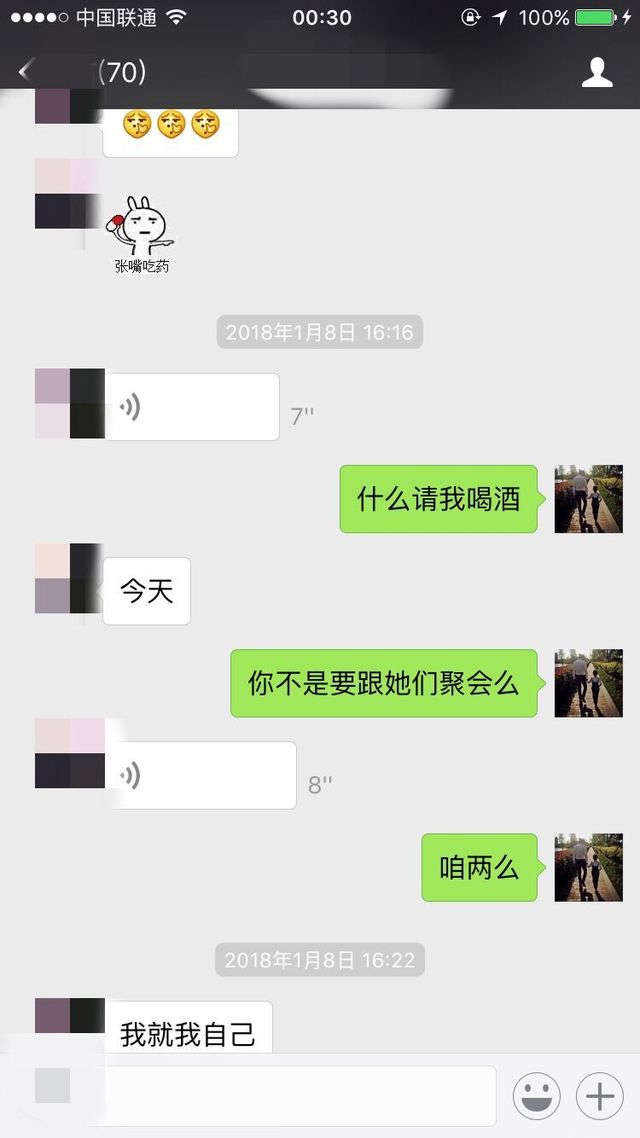View the rabbit sticker 张嘴吃药
Viewport: 640px width, 1138px height.
coord(143,232)
